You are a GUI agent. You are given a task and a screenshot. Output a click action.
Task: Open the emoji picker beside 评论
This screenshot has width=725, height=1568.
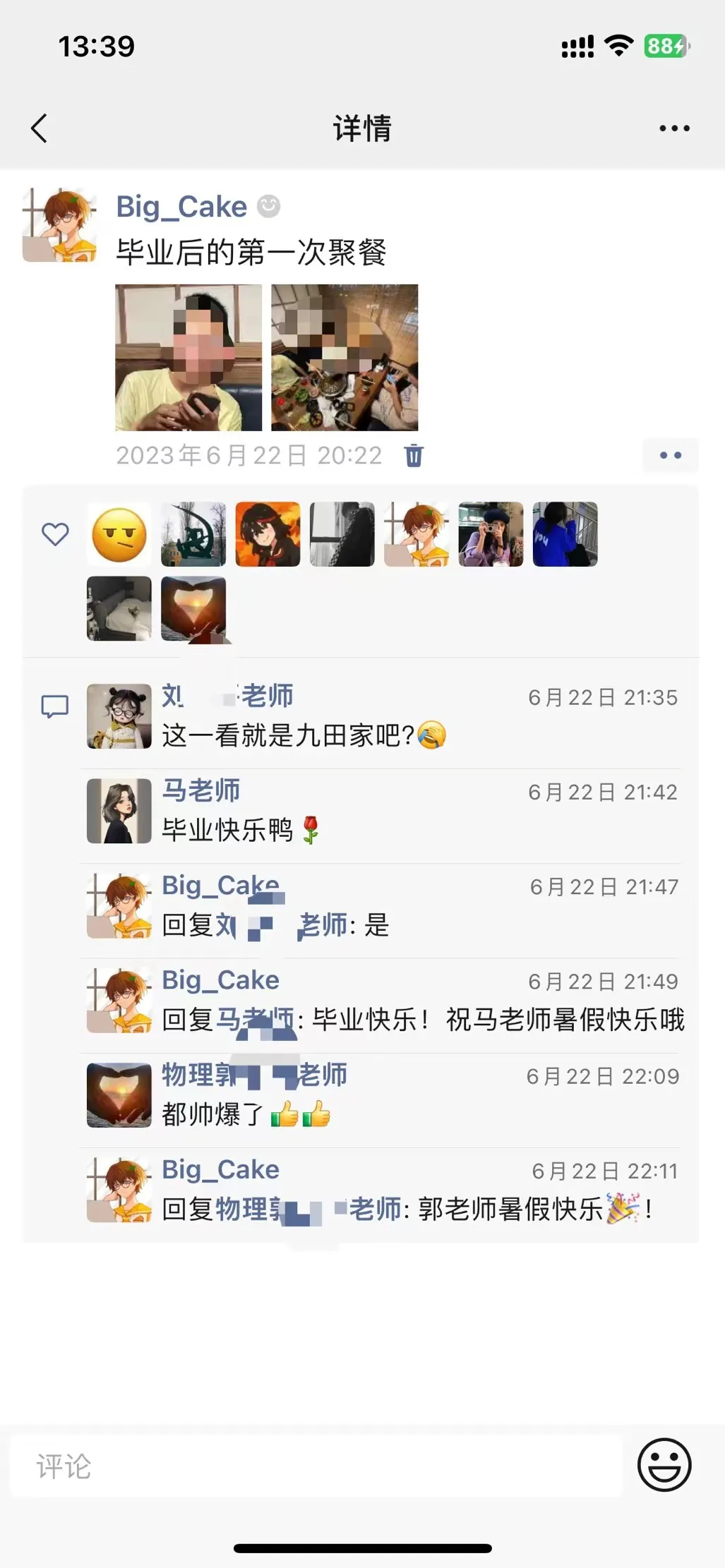pos(664,1465)
